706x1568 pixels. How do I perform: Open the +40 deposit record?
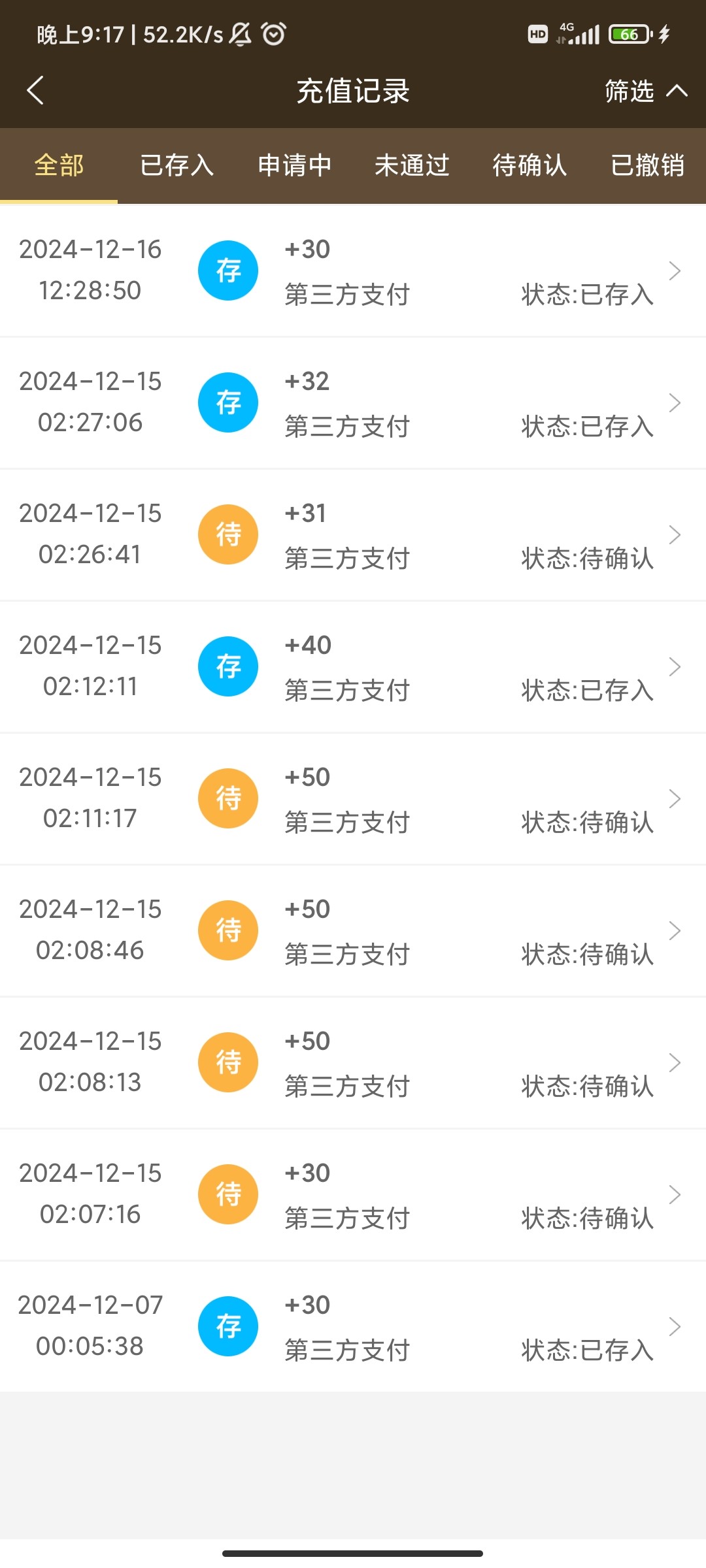click(353, 666)
